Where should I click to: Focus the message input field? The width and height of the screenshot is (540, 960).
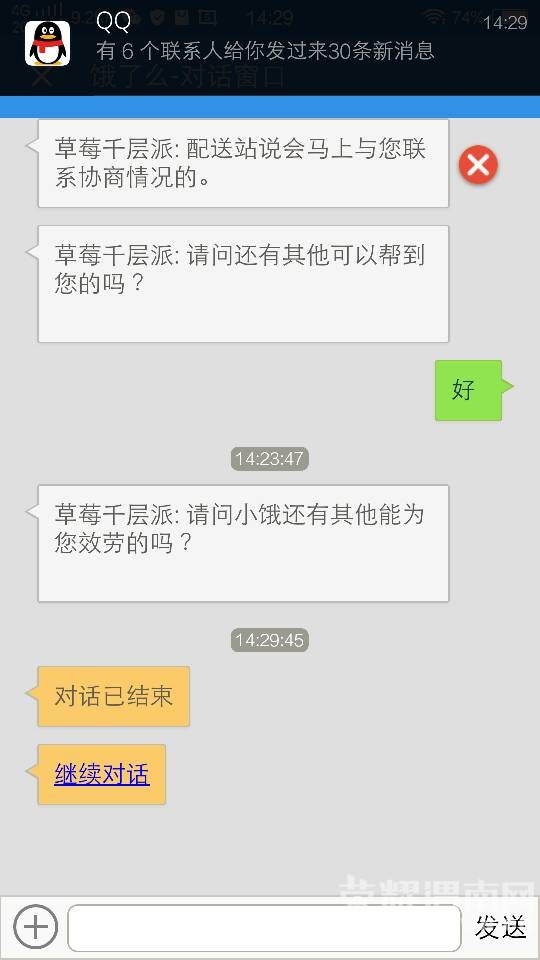tap(264, 928)
